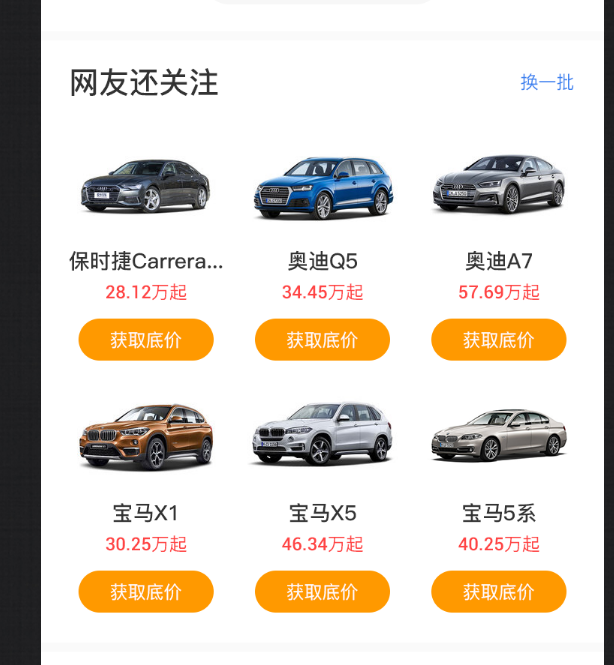View the 宝马5系 car card
Image resolution: width=614 pixels, height=665 pixels.
tap(499, 437)
